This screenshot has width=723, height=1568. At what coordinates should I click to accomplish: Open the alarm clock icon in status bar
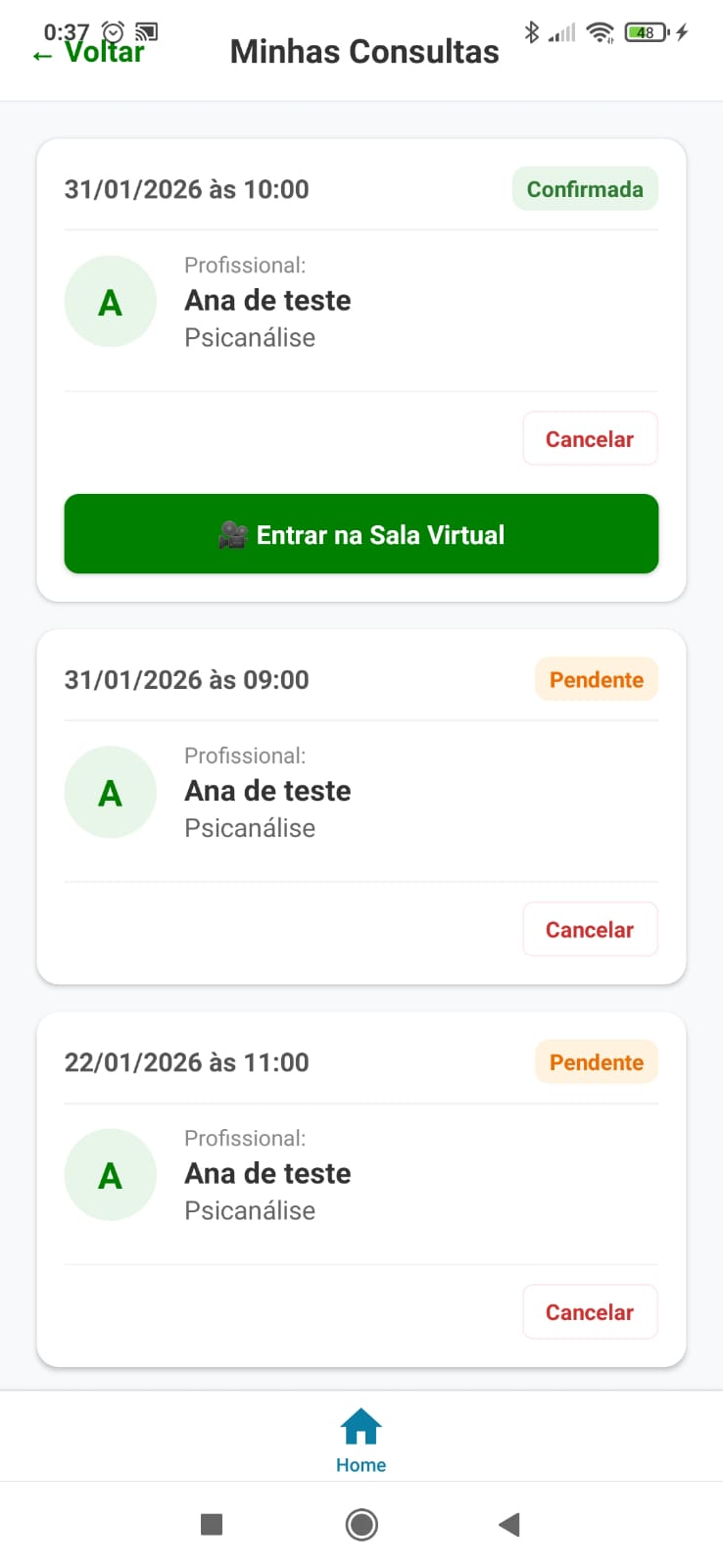point(113,30)
